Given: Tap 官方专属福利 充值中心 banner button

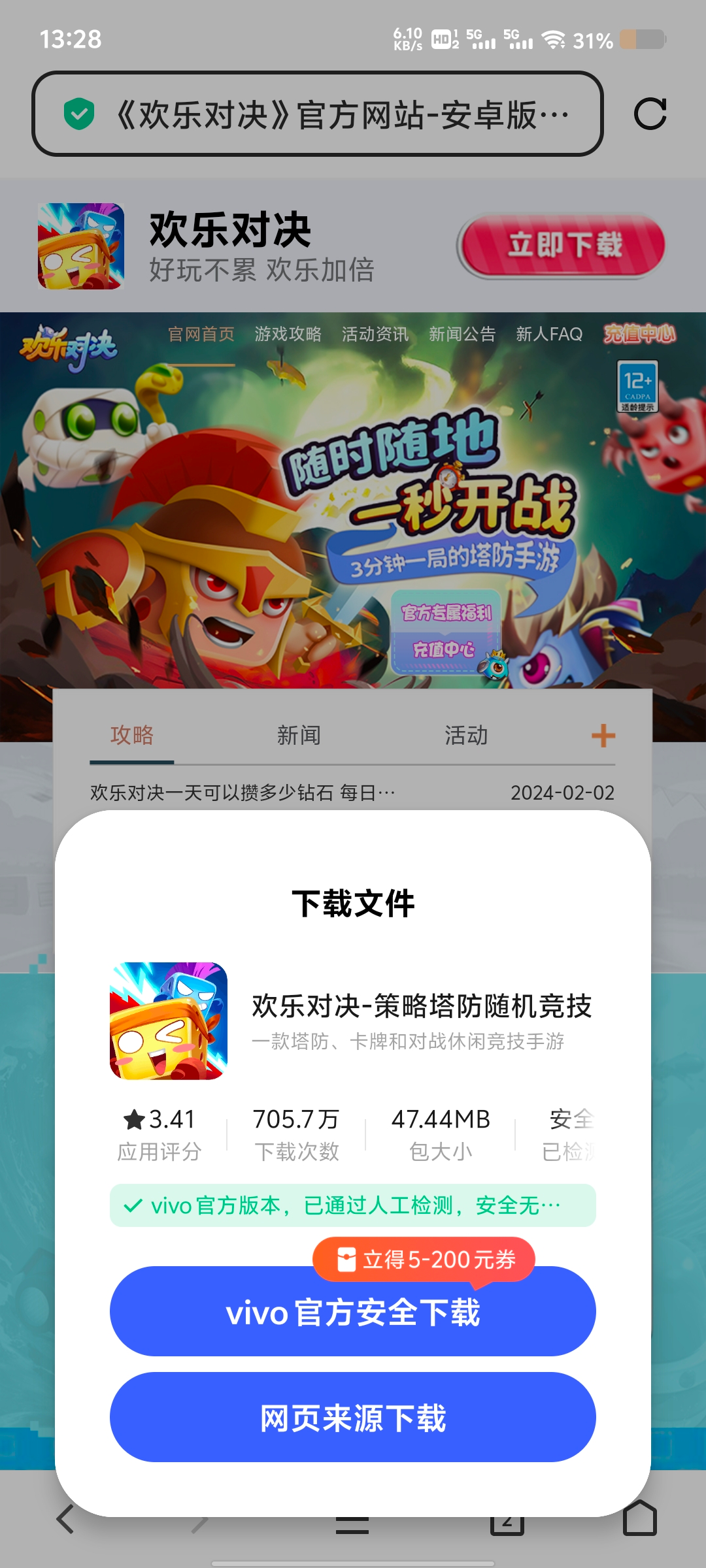Looking at the screenshot, I should pyautogui.click(x=446, y=631).
